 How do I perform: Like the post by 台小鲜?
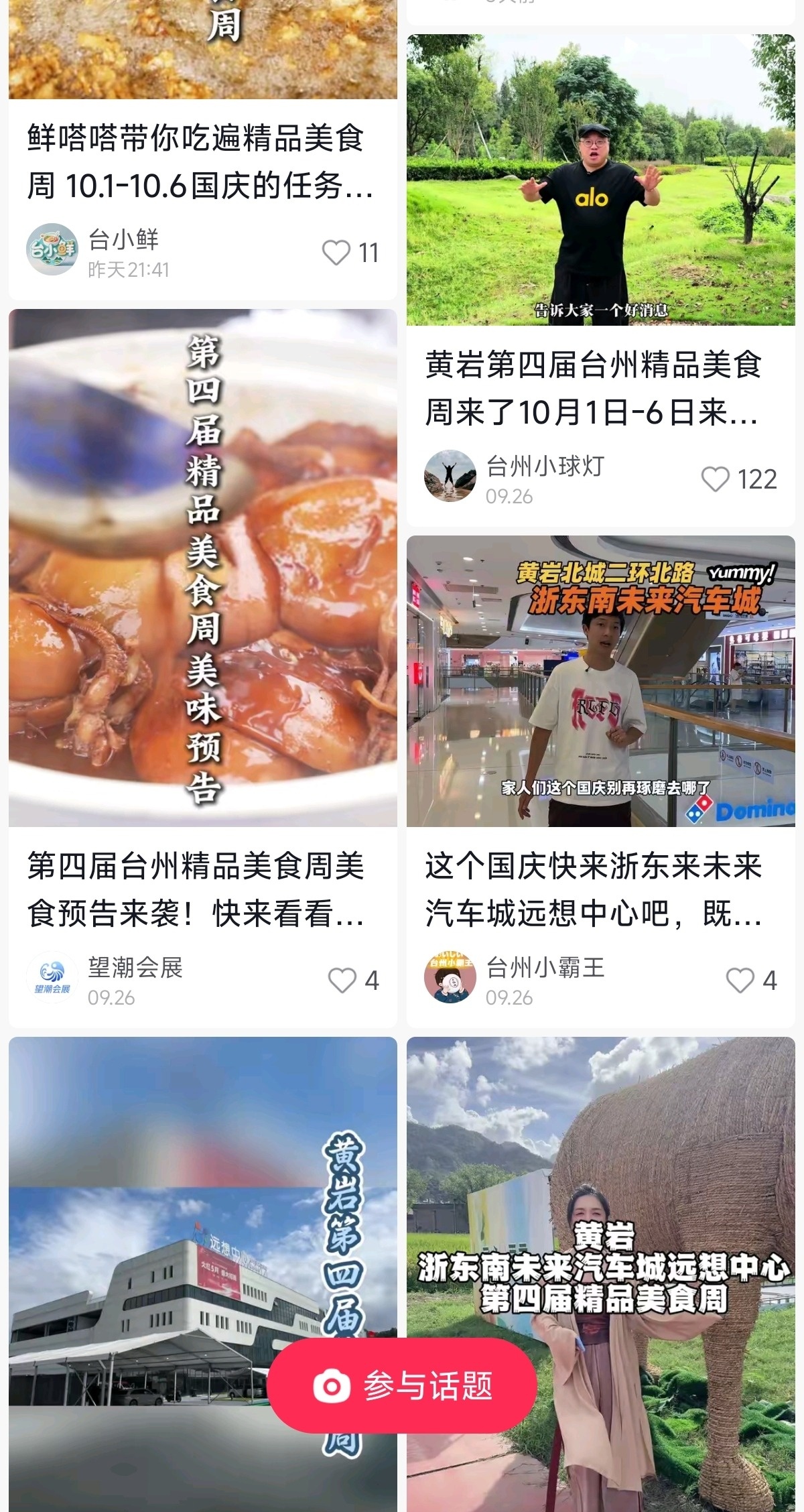tap(336, 253)
